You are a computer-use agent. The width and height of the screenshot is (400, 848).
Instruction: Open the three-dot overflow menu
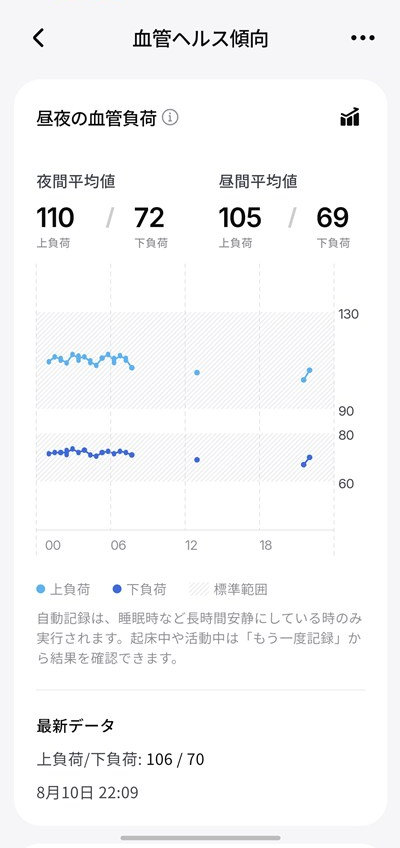click(x=362, y=38)
